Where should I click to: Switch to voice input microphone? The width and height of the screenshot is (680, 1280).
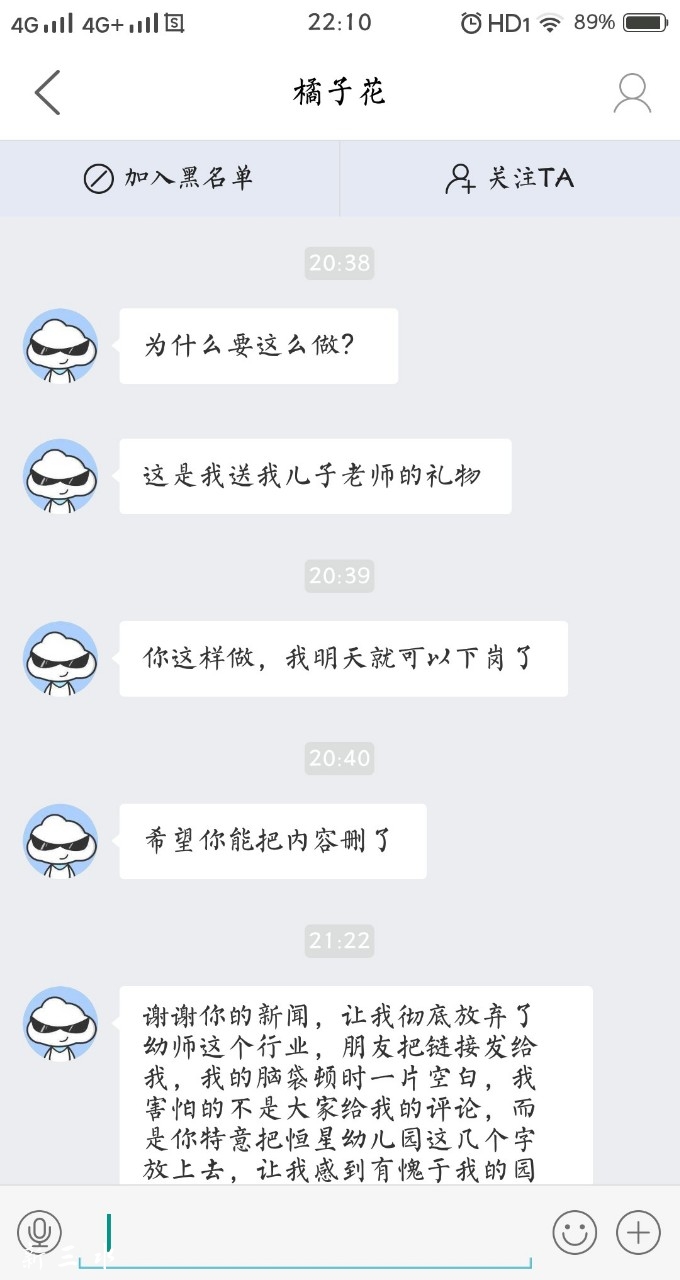click(40, 1232)
